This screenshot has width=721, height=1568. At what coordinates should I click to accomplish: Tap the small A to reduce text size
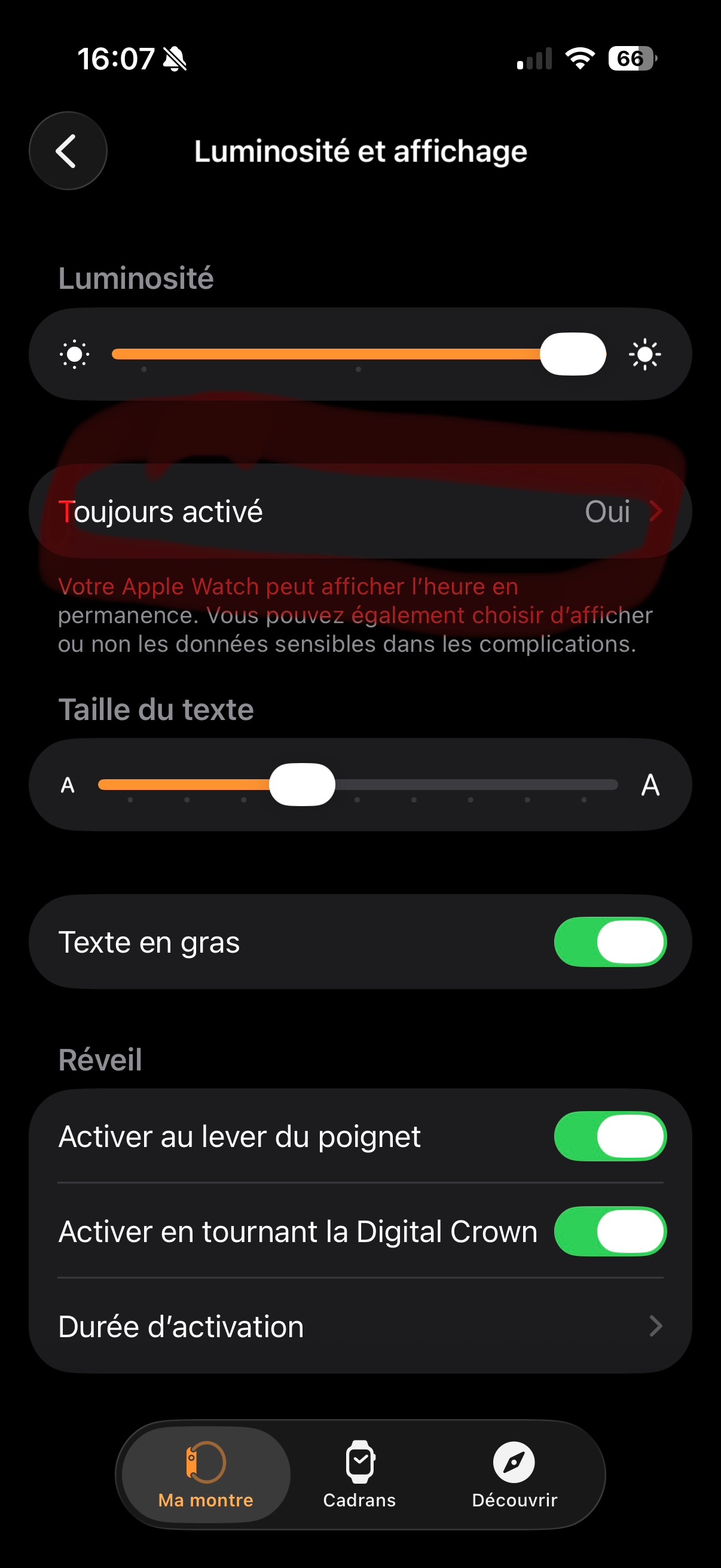click(68, 785)
